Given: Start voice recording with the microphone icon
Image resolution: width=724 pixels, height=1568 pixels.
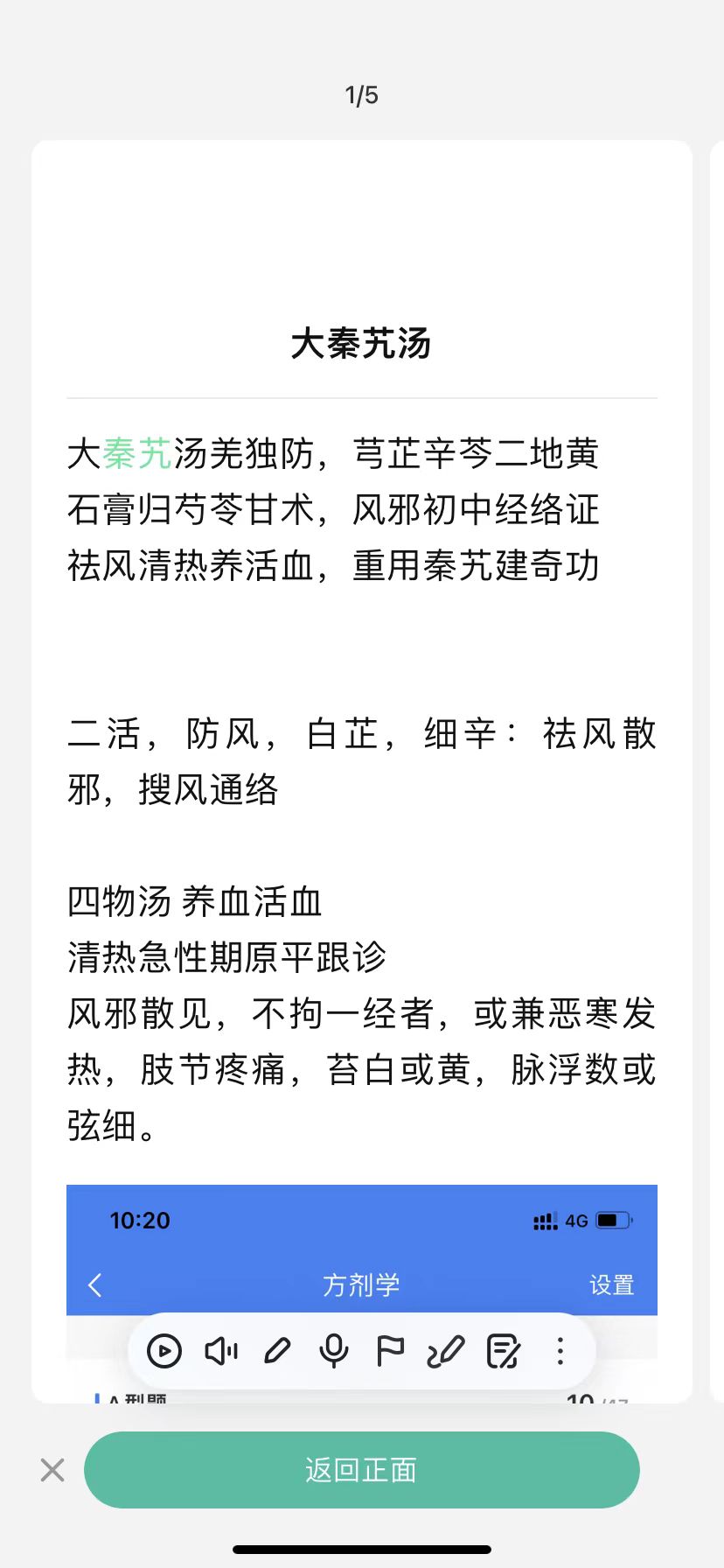Looking at the screenshot, I should click(334, 1351).
